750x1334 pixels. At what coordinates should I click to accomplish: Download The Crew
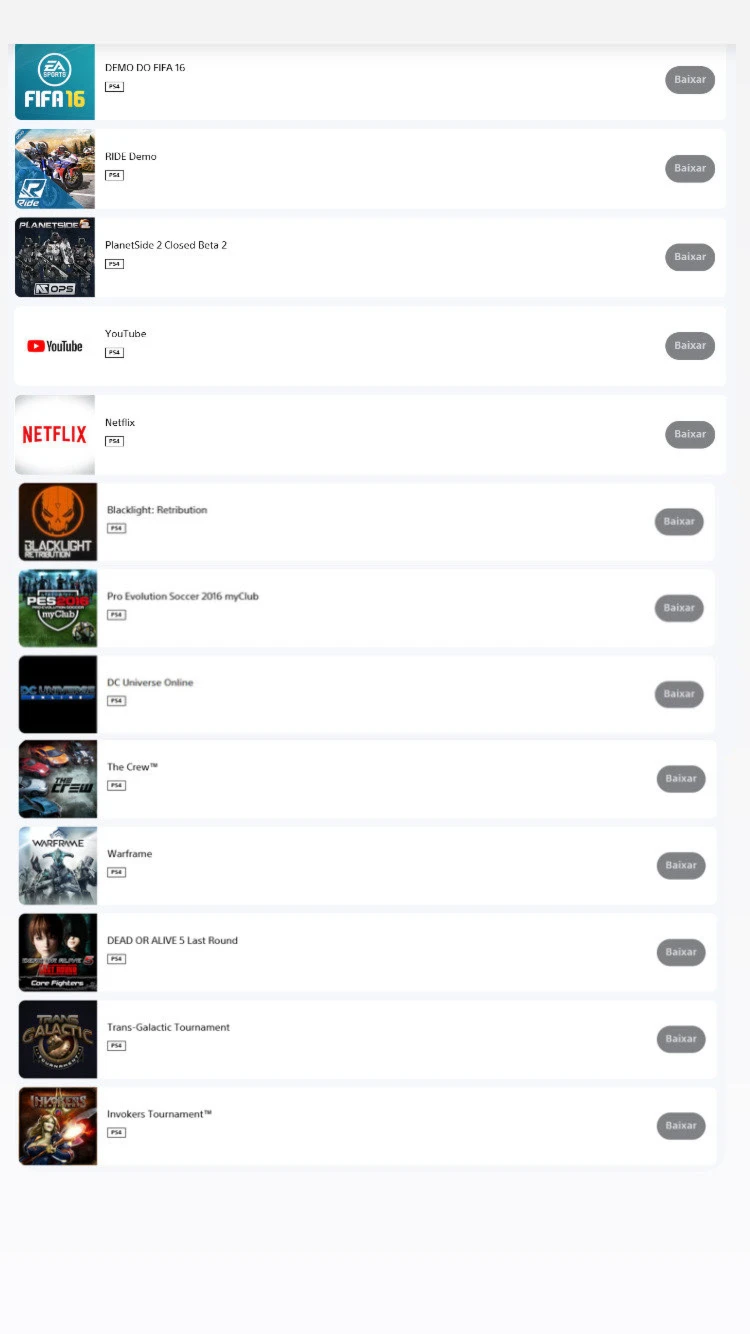[x=681, y=779]
